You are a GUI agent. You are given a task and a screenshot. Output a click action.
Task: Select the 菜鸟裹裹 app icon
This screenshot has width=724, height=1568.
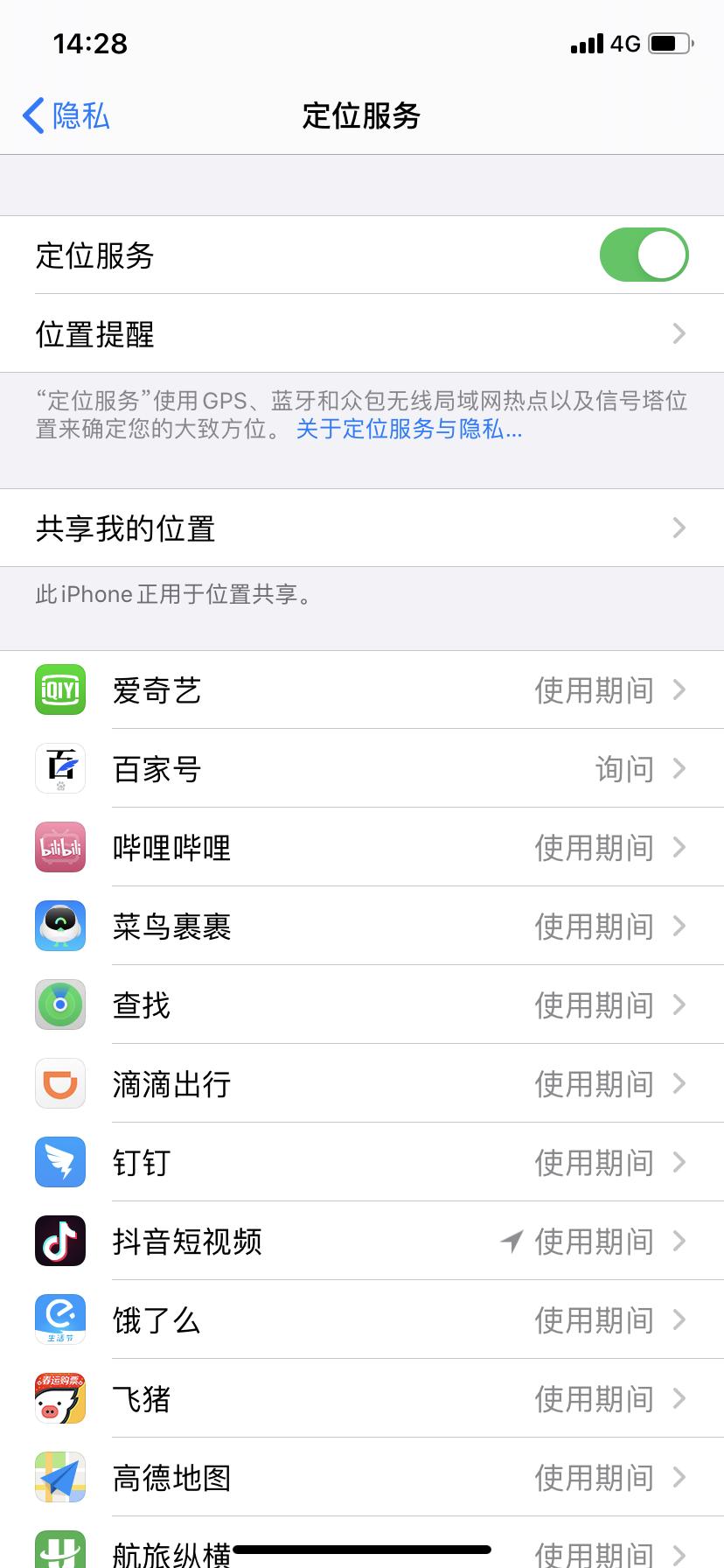coord(59,927)
